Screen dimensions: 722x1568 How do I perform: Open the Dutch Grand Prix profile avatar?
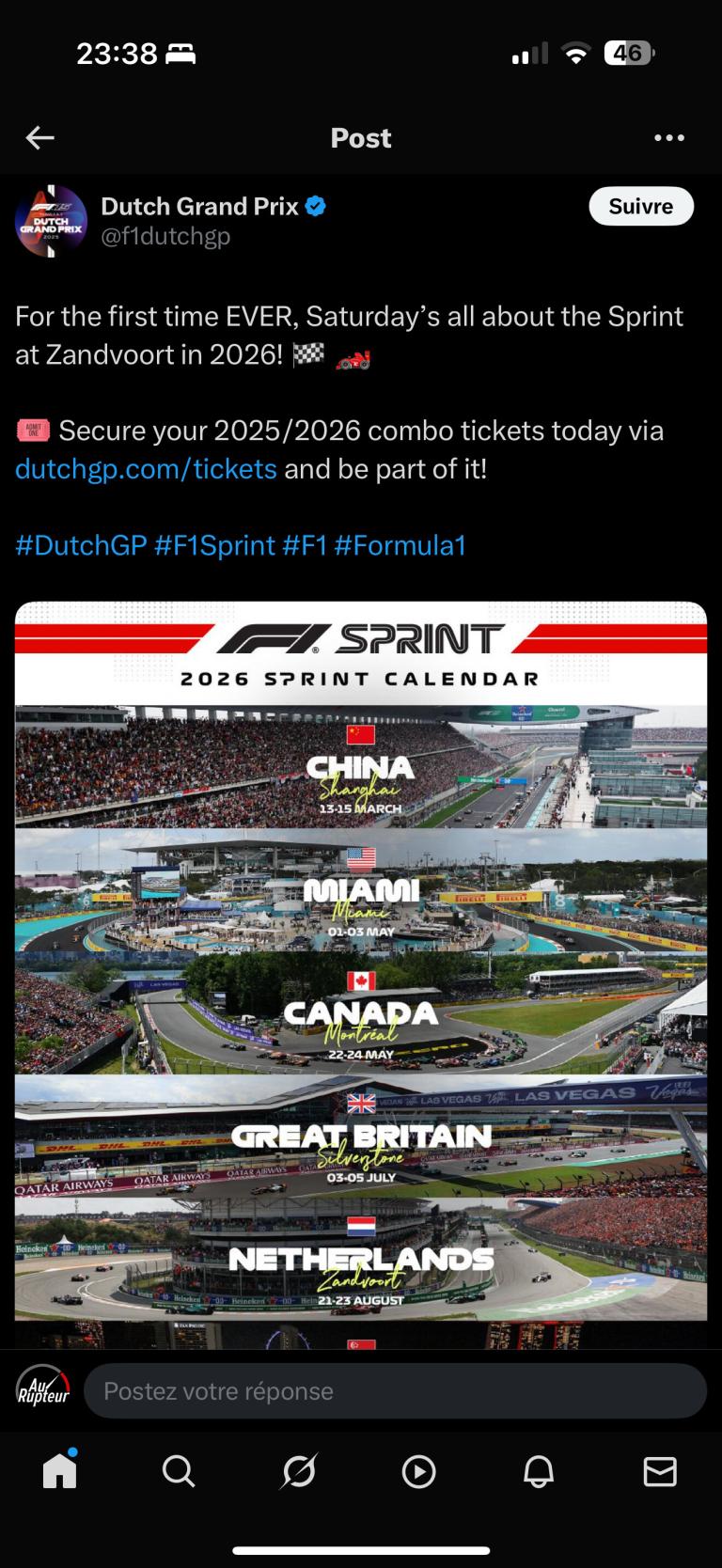click(51, 222)
